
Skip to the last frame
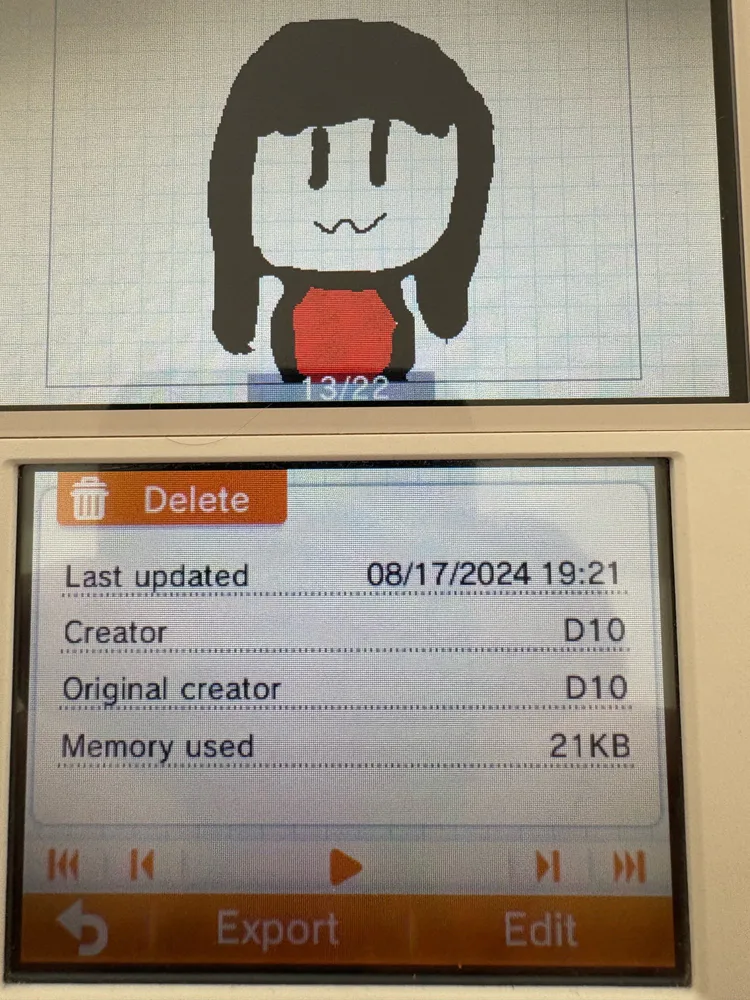629,867
